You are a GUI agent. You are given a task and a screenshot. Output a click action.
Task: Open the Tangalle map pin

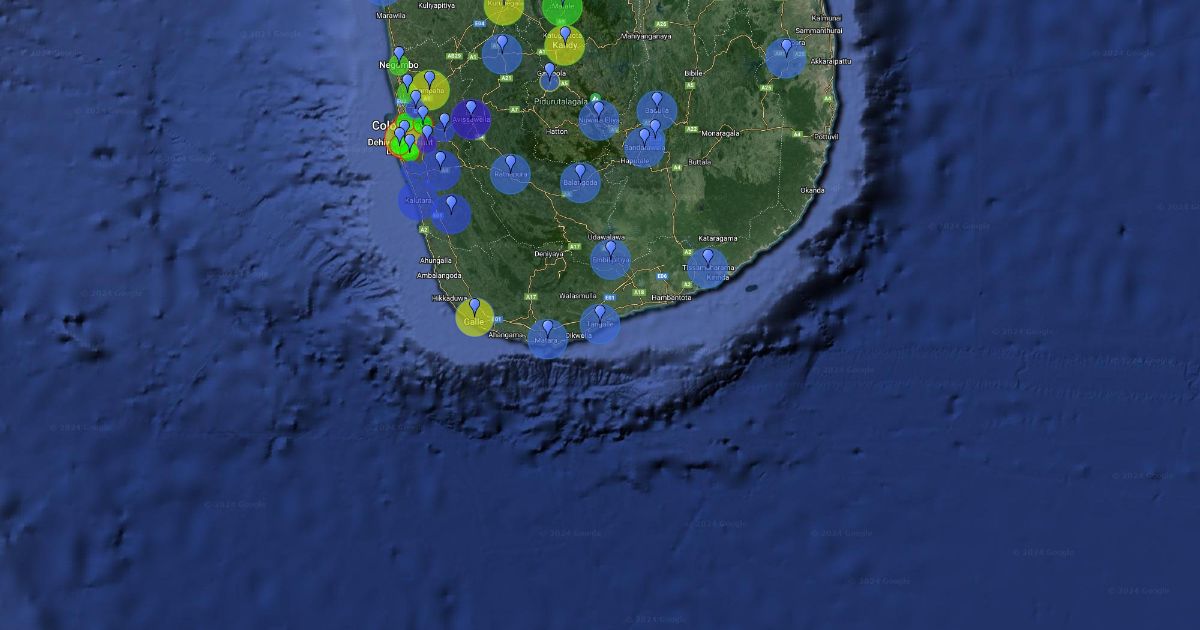click(600, 315)
